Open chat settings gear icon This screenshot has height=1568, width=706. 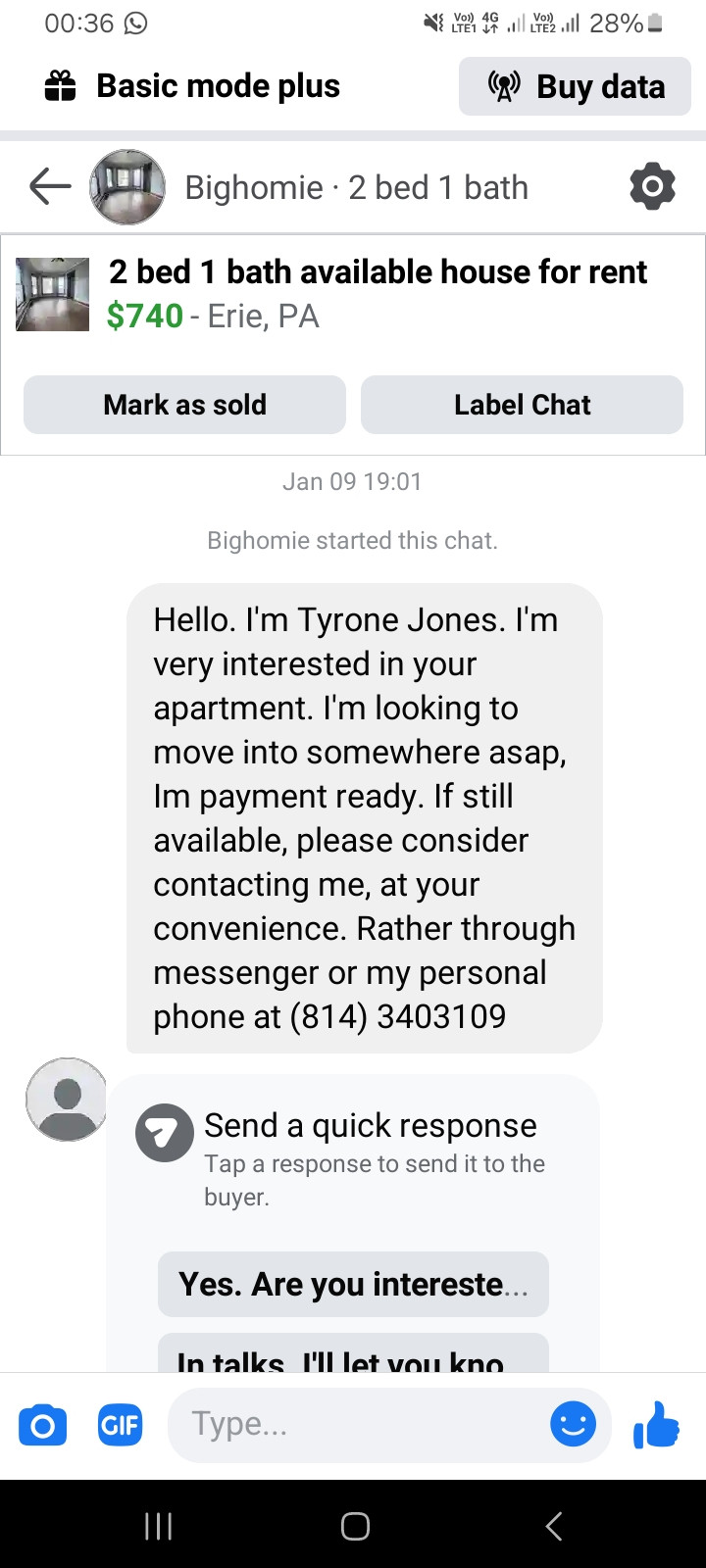[652, 186]
